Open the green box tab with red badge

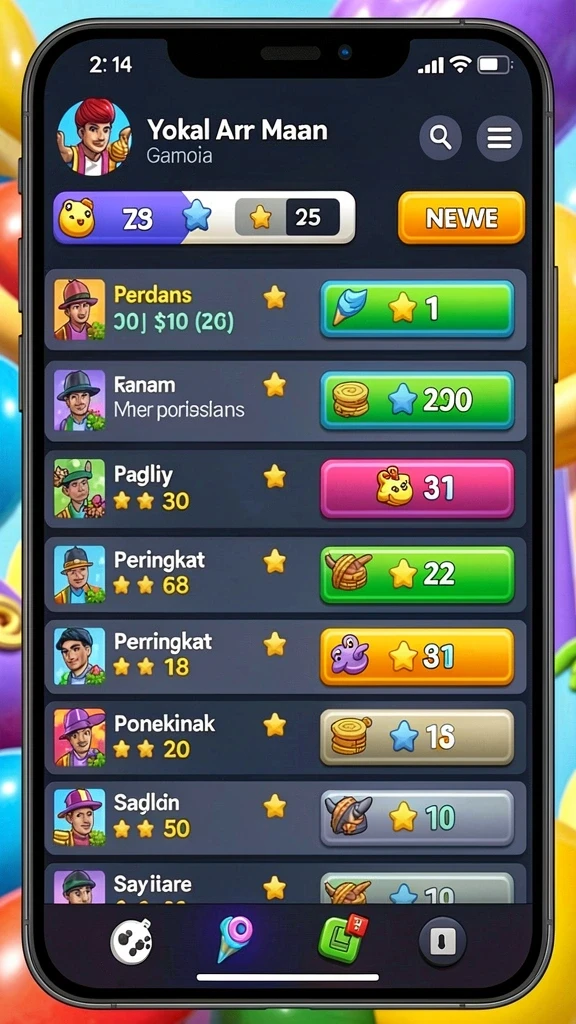click(x=342, y=938)
